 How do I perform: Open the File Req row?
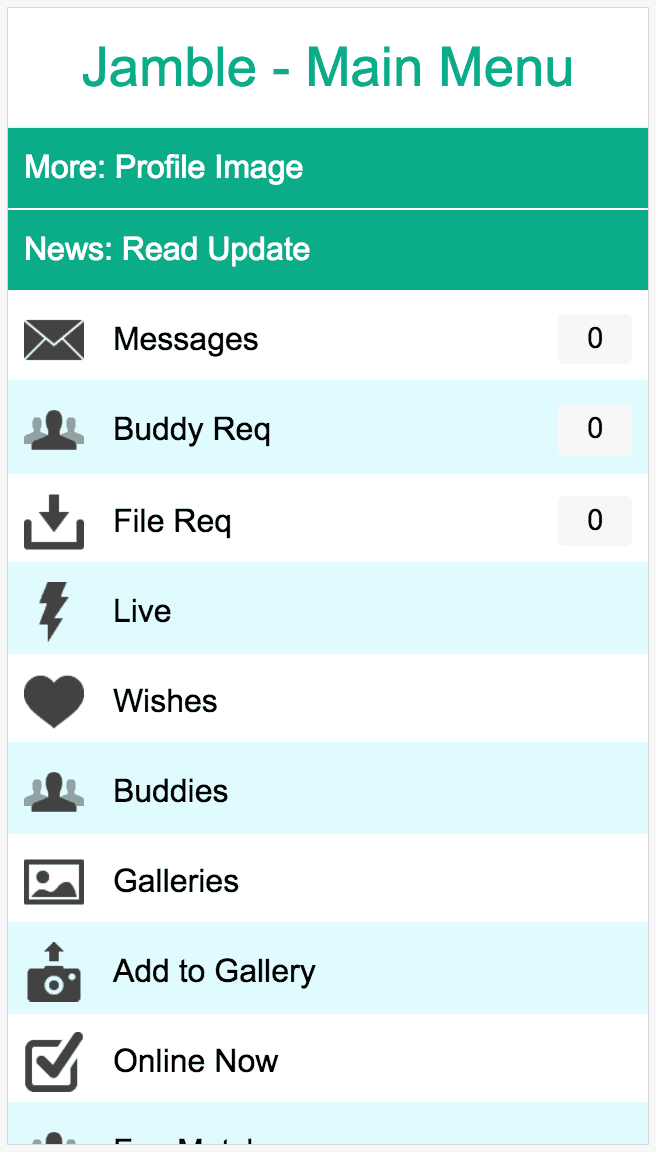coord(172,521)
